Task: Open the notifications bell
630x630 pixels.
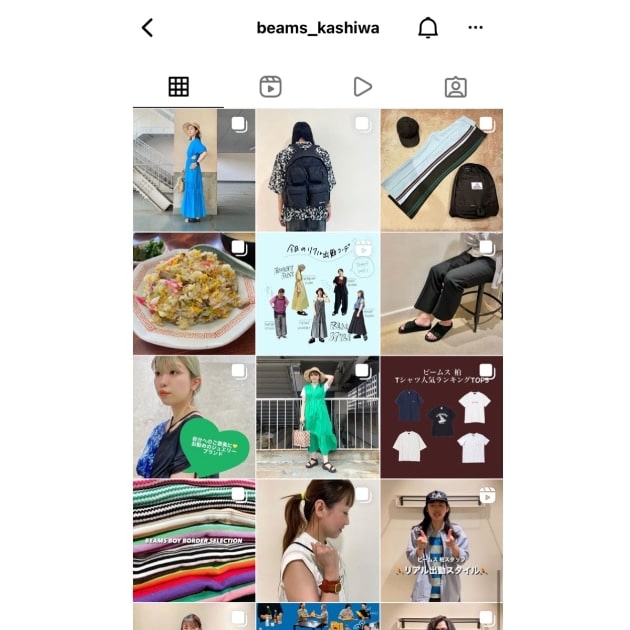Action: [428, 28]
